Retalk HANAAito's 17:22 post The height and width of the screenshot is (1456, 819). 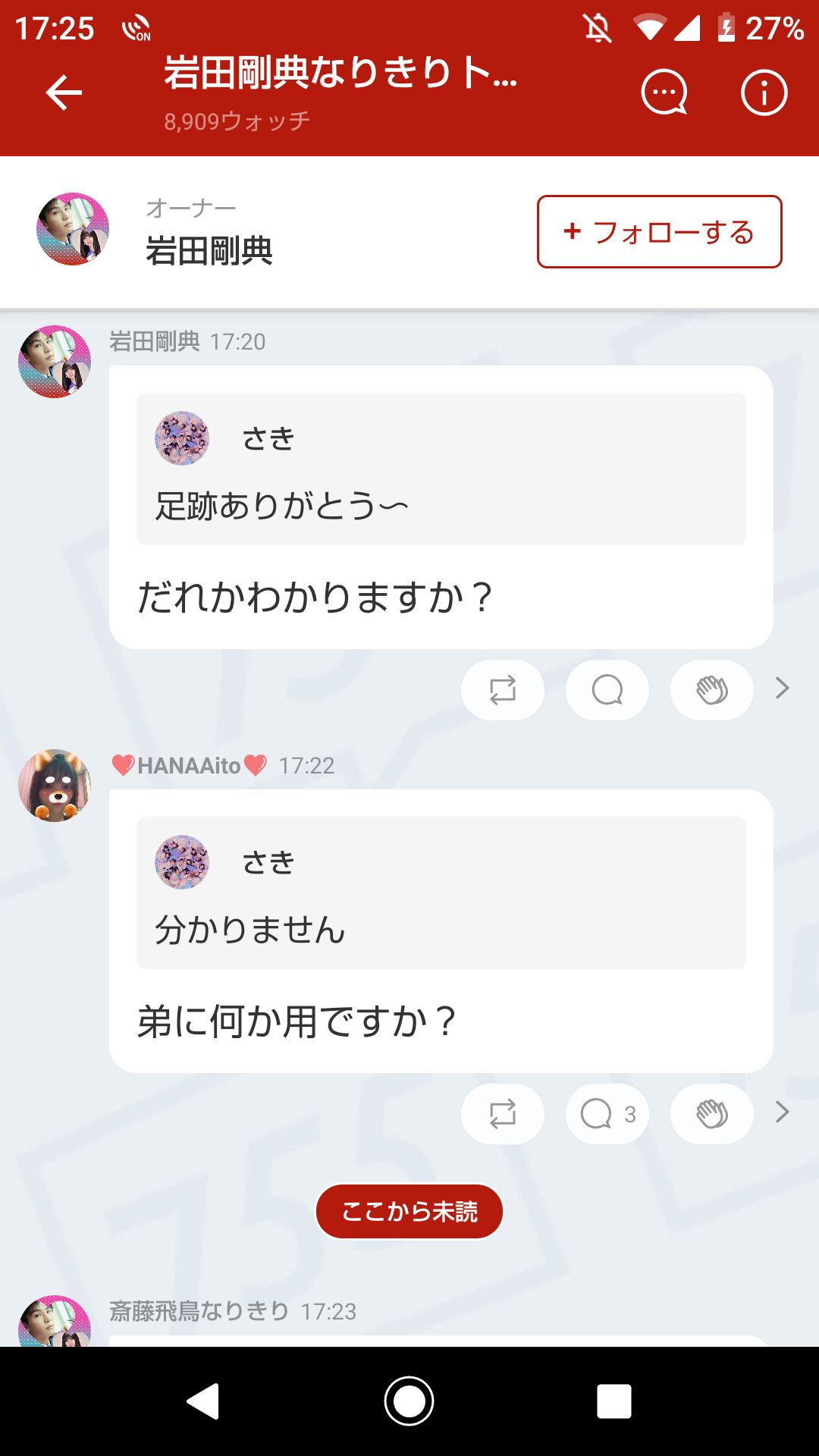(x=502, y=1112)
